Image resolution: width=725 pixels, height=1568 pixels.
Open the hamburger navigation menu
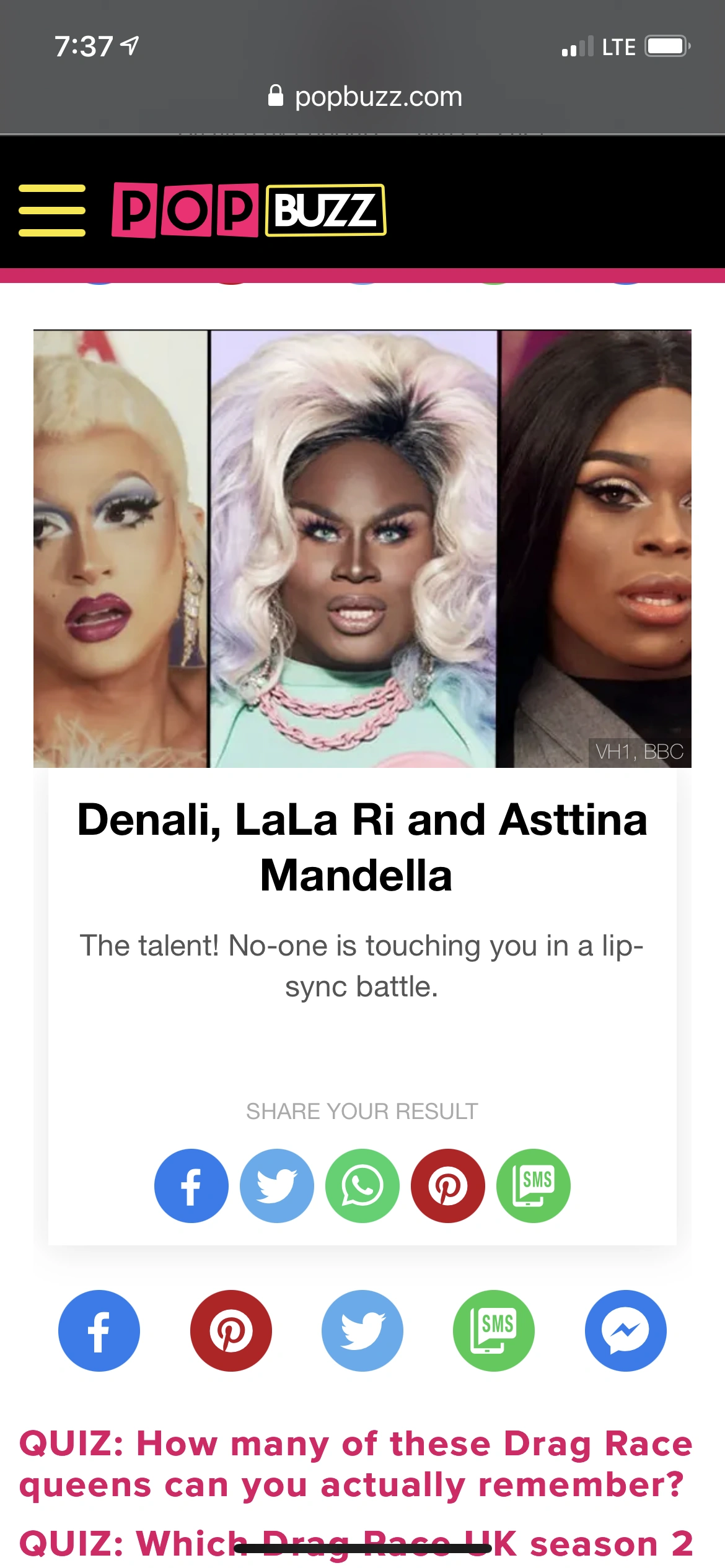[x=52, y=211]
